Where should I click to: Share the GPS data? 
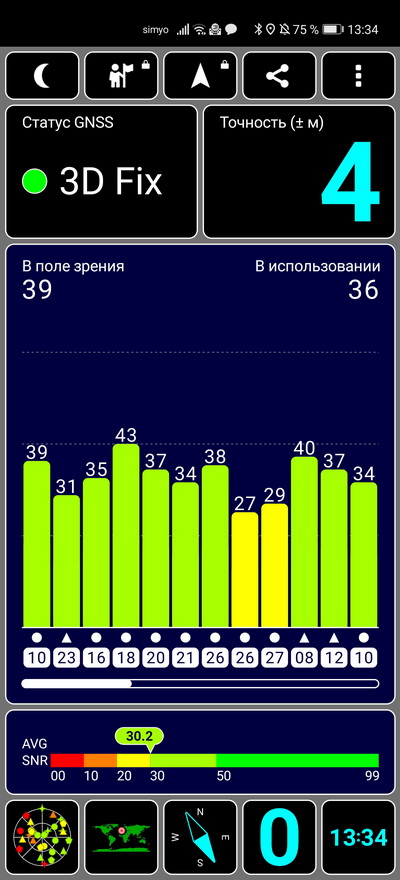point(279,76)
